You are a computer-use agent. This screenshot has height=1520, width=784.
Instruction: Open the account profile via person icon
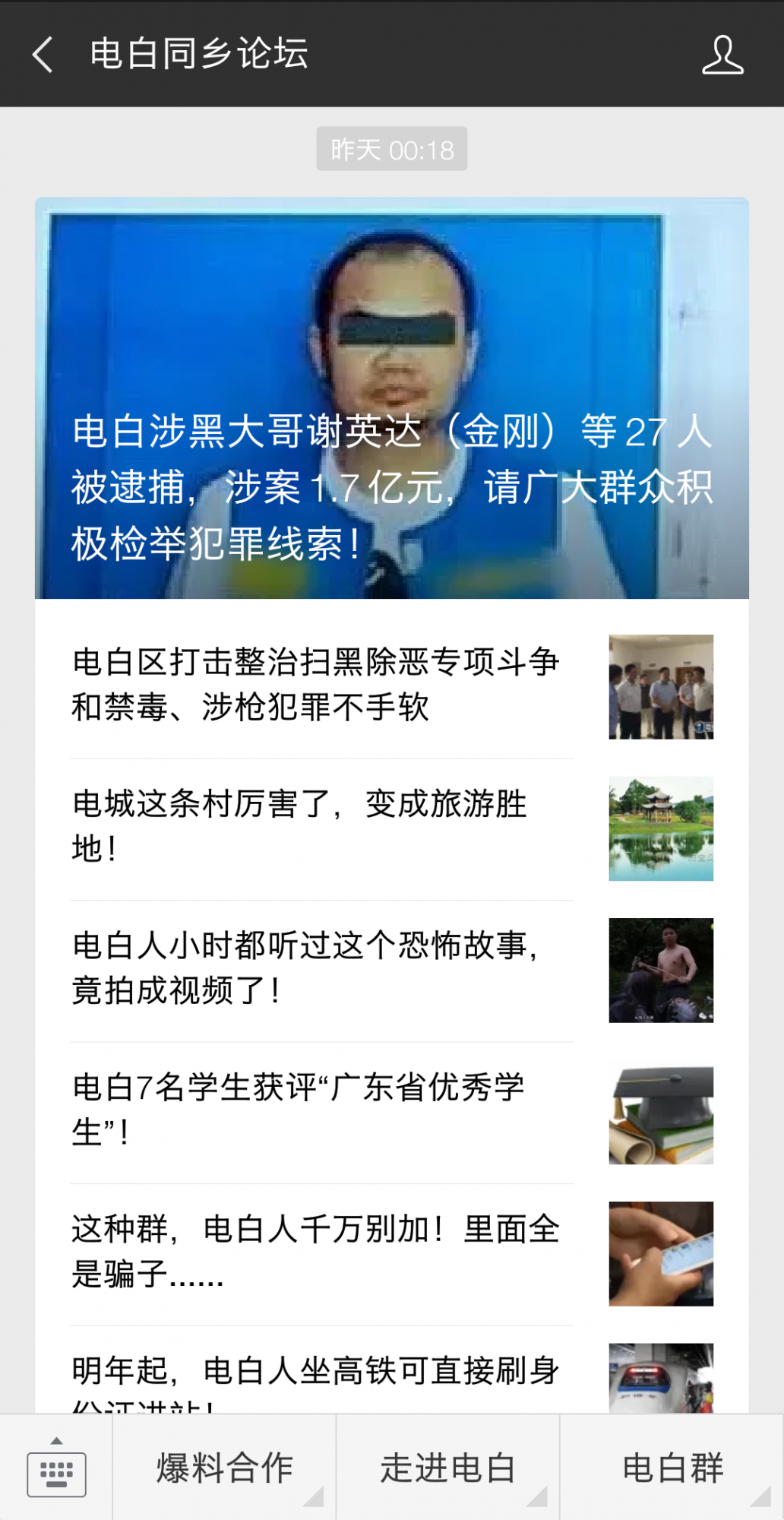[x=722, y=55]
